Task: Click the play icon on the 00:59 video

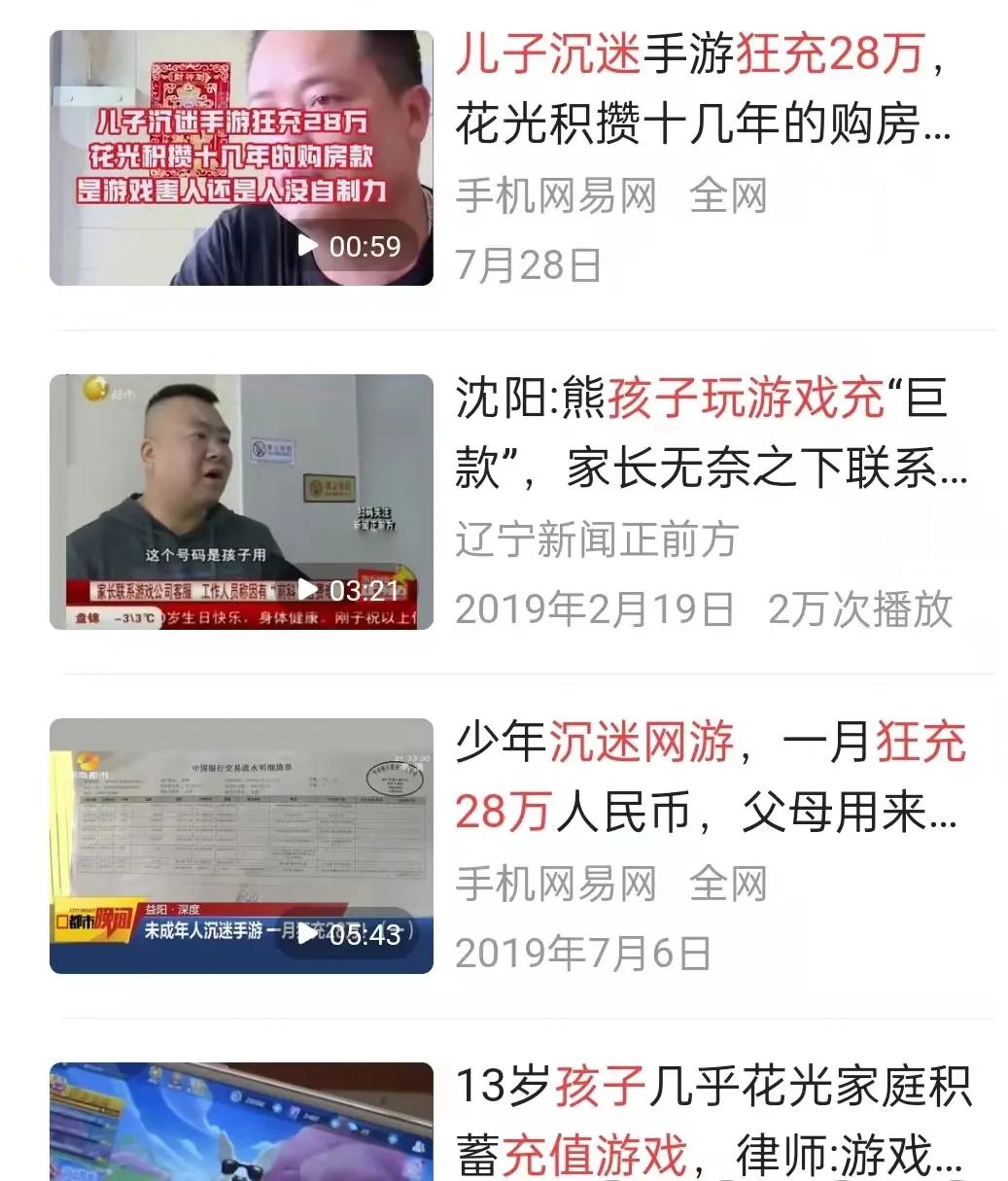Action: [309, 247]
